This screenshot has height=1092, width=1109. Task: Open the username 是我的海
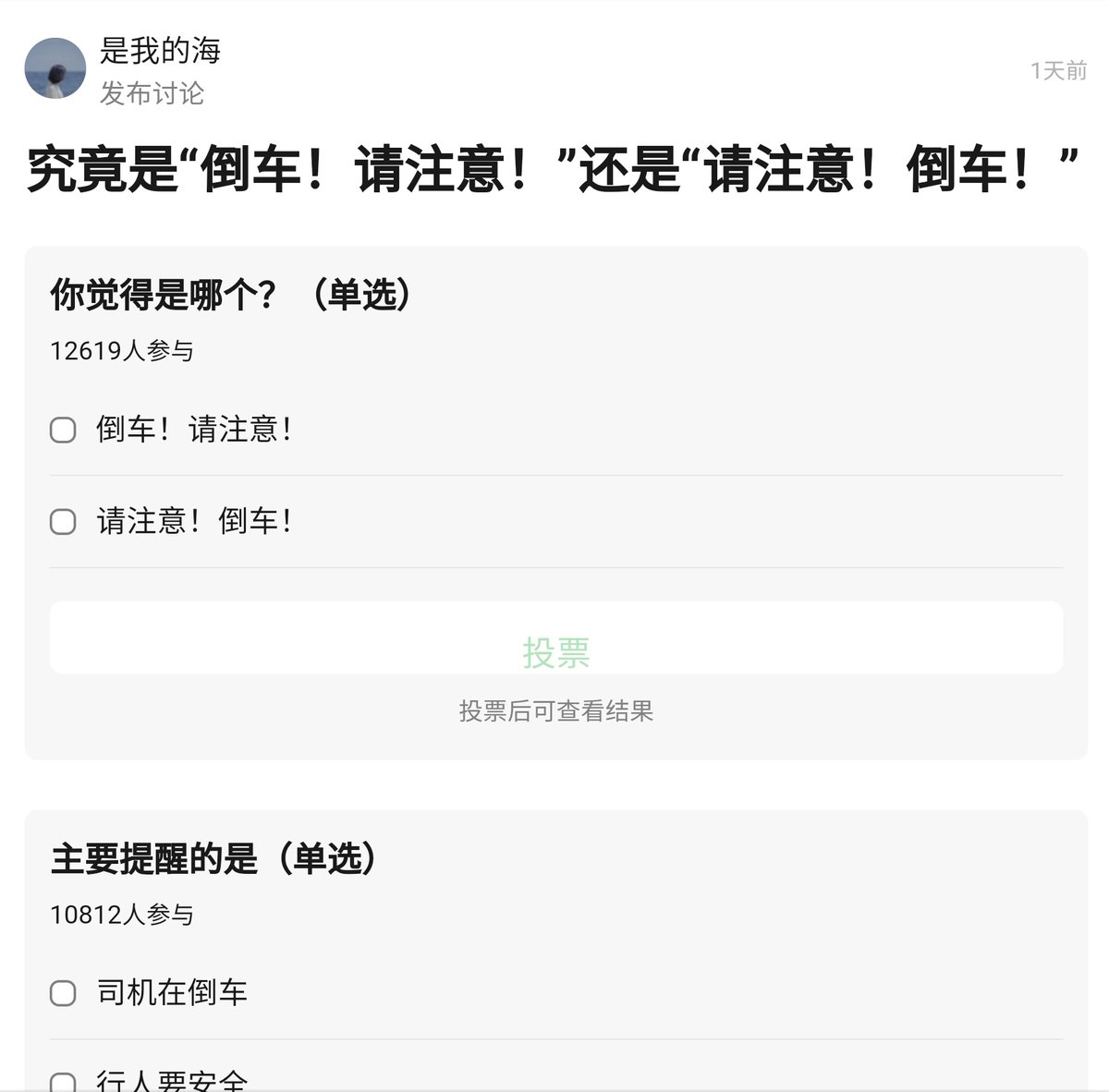[160, 51]
